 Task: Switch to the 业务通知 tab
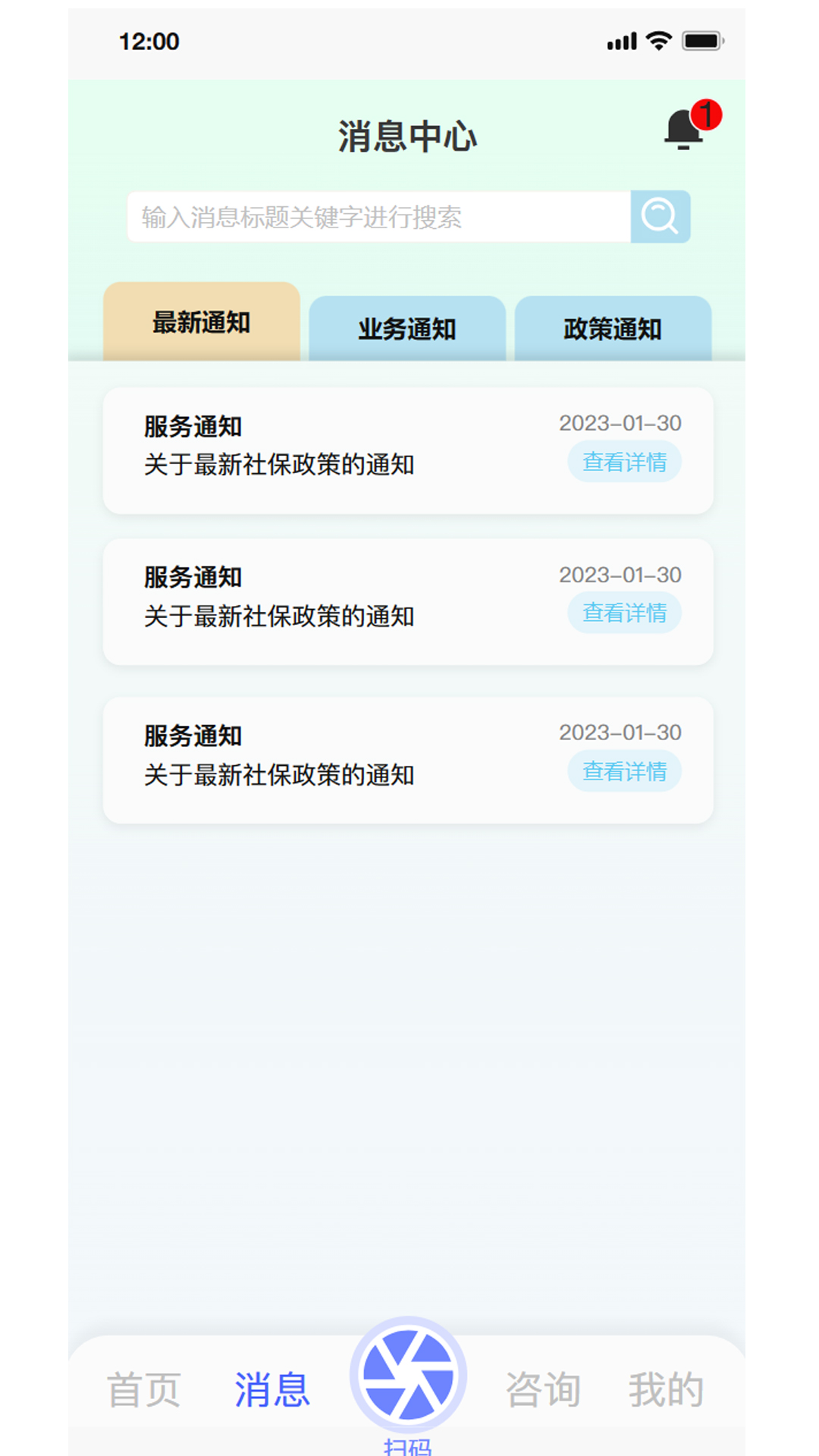tap(407, 328)
